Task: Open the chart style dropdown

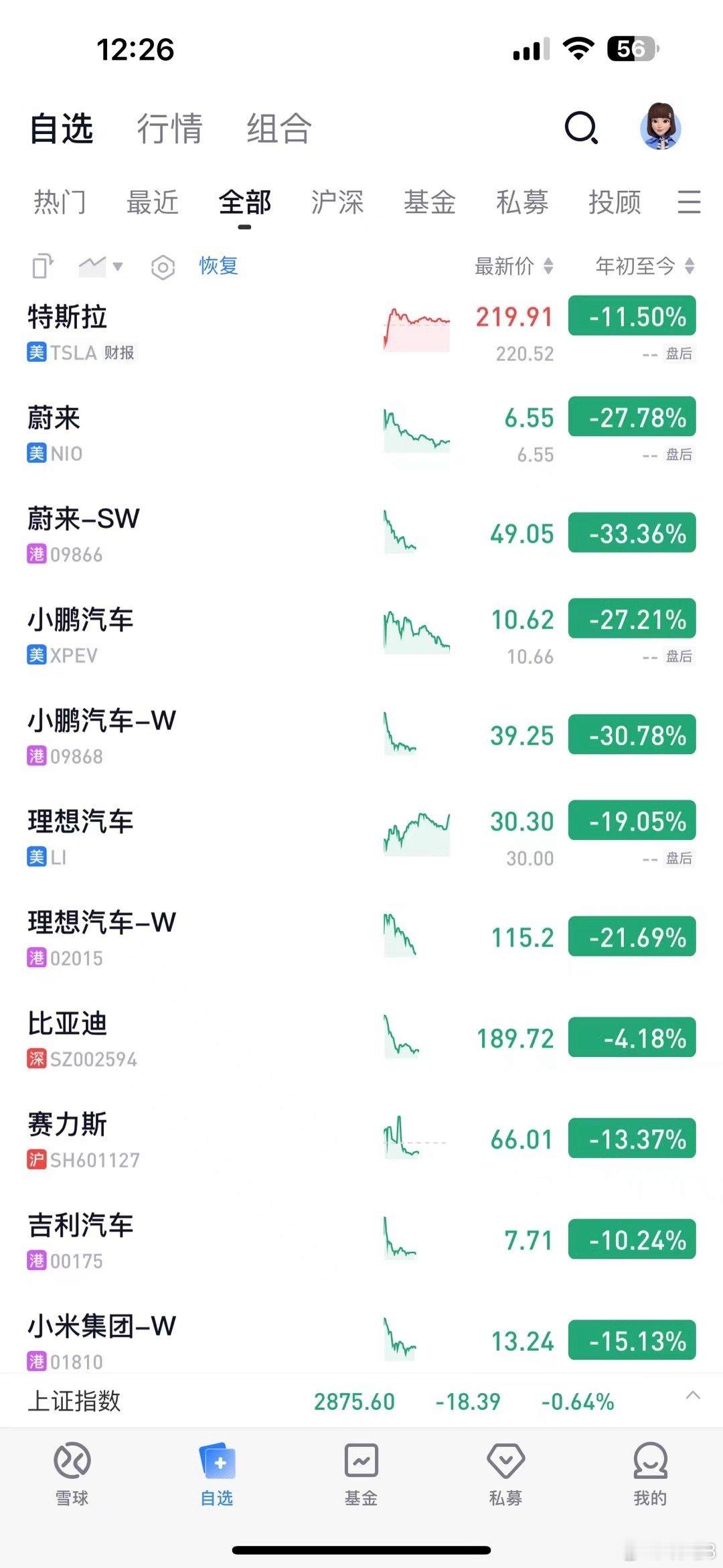Action: (x=100, y=267)
